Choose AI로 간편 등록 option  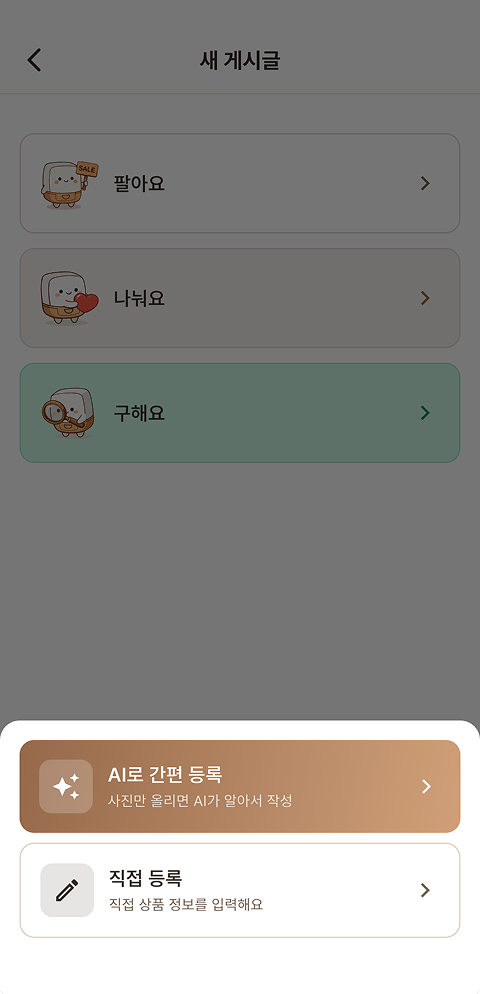(240, 786)
